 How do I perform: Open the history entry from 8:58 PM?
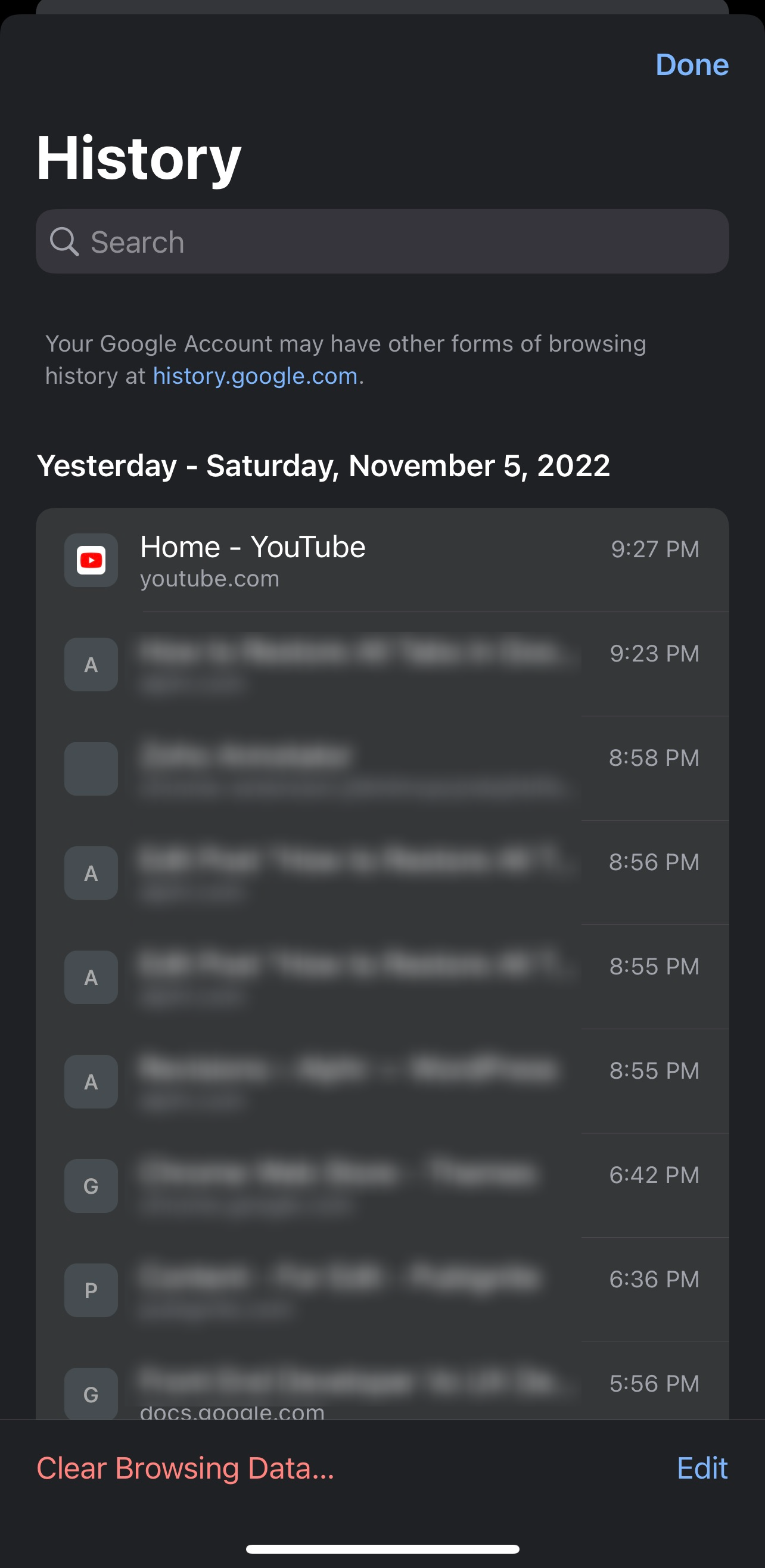(x=382, y=768)
